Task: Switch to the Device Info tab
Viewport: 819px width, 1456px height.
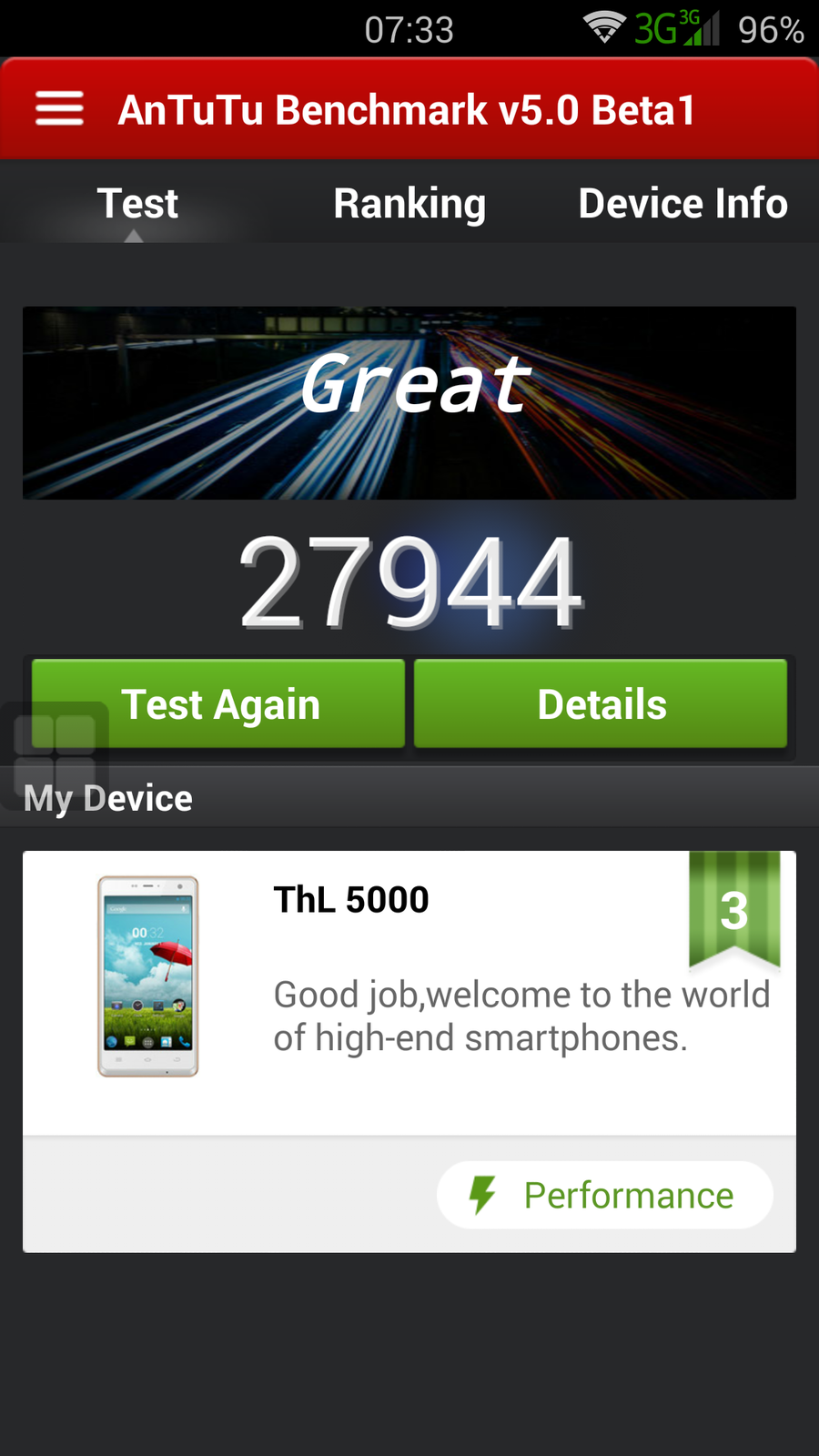Action: point(682,203)
